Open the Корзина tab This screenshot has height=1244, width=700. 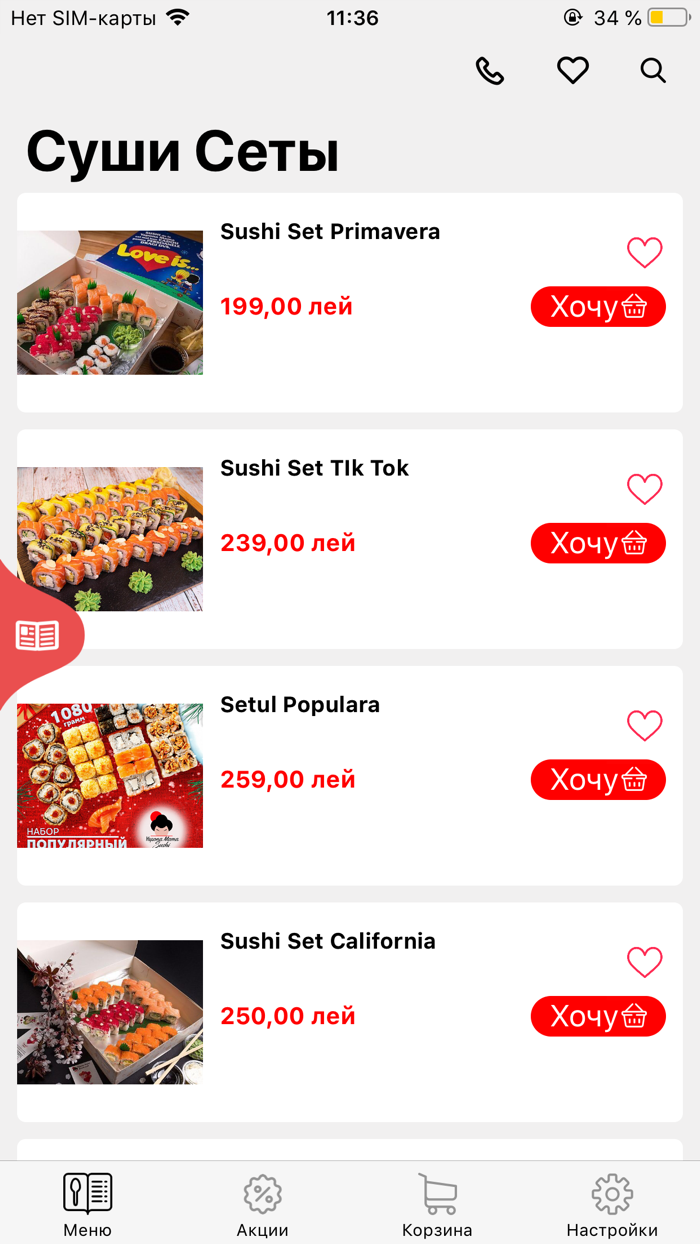[x=437, y=1205]
